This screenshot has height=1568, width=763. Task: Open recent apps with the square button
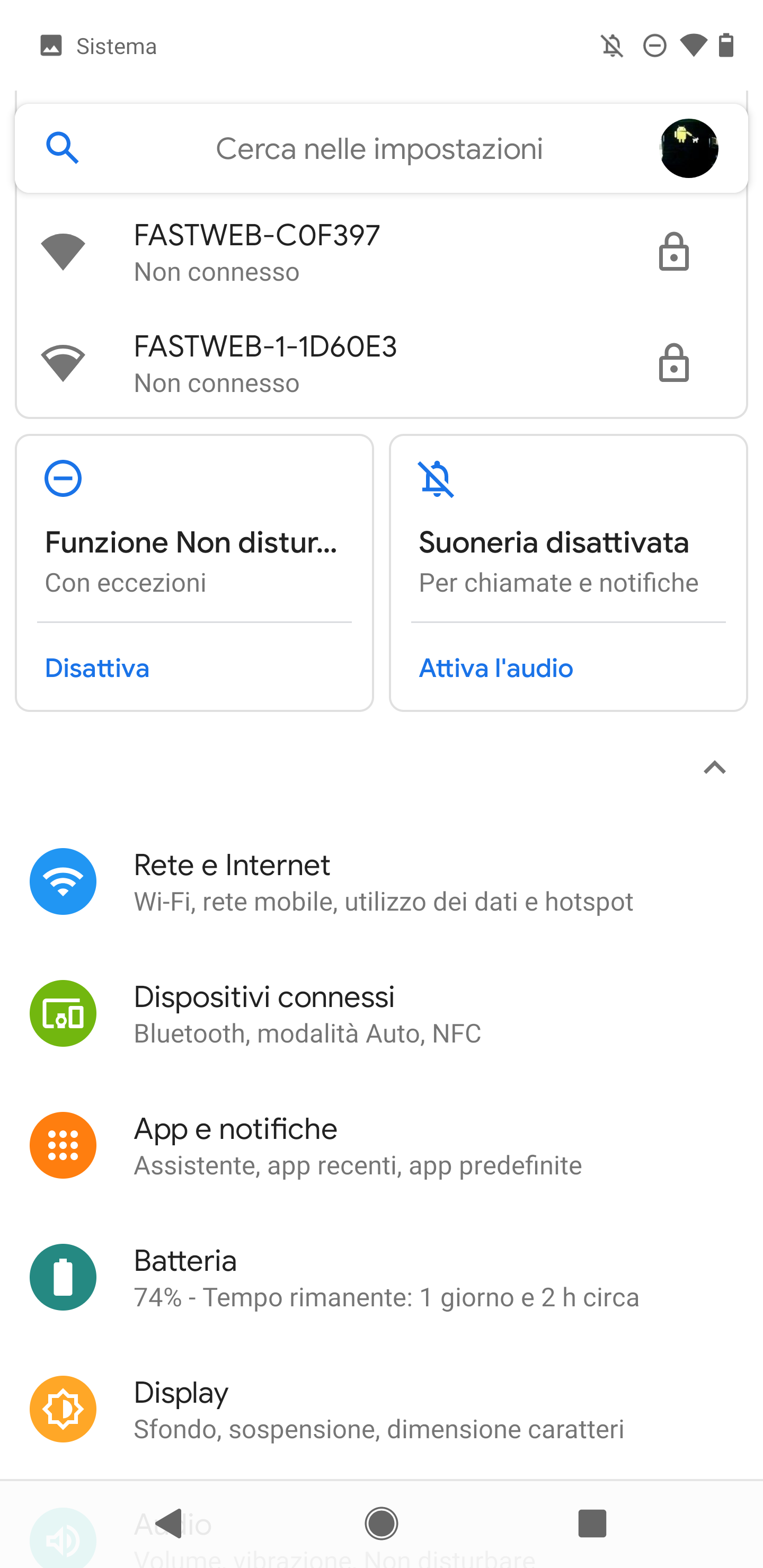(592, 1524)
